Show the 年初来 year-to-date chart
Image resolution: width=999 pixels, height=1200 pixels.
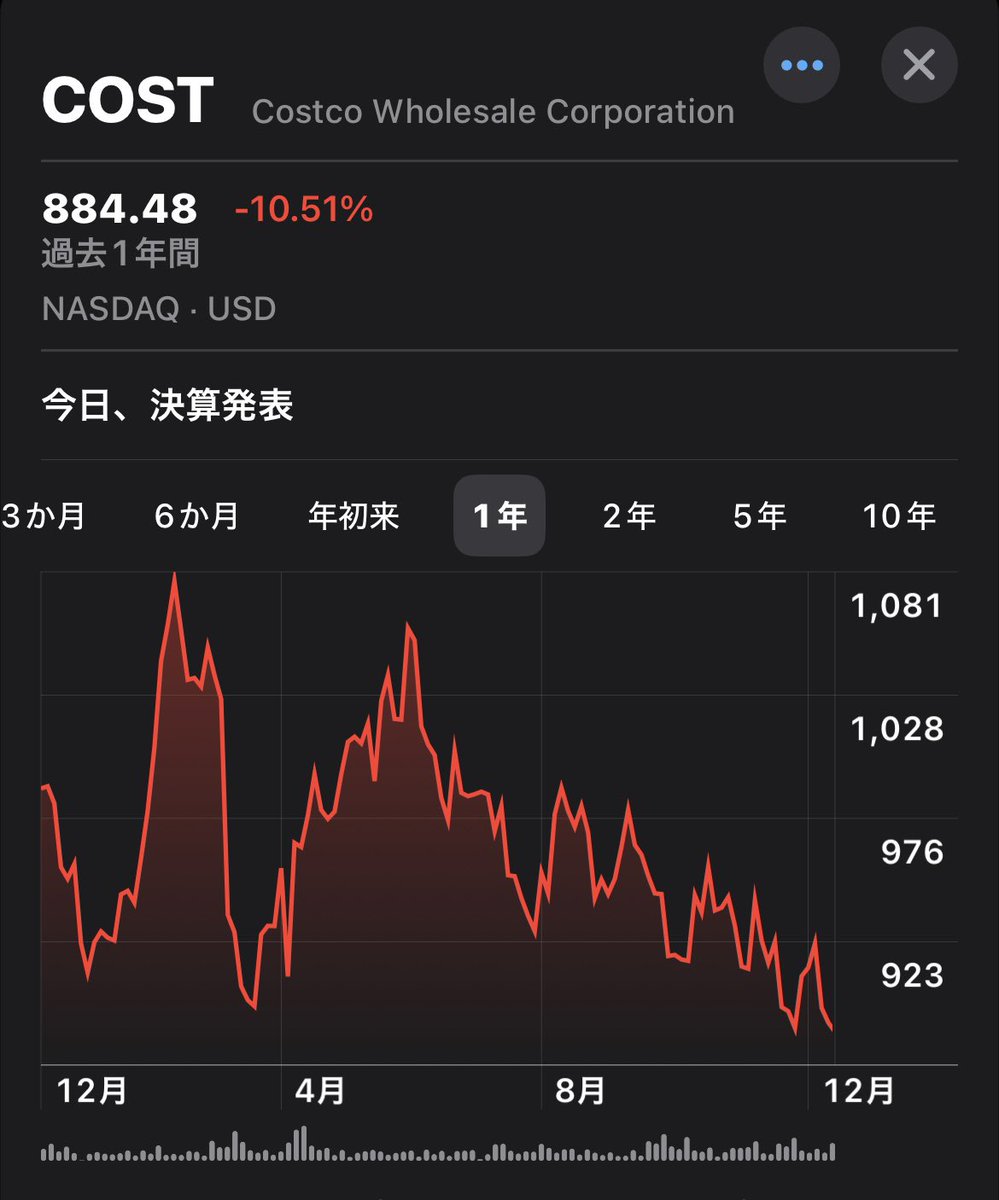click(x=354, y=516)
